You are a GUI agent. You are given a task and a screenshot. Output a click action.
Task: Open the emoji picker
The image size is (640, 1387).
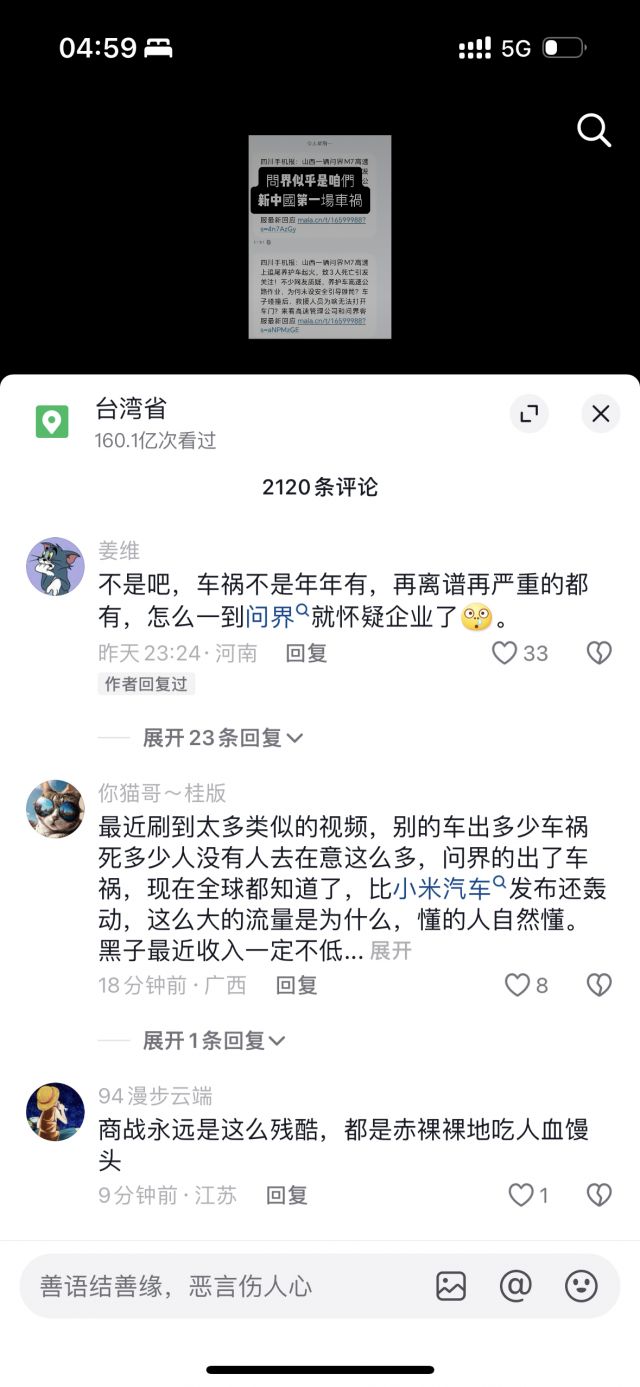click(x=581, y=1286)
